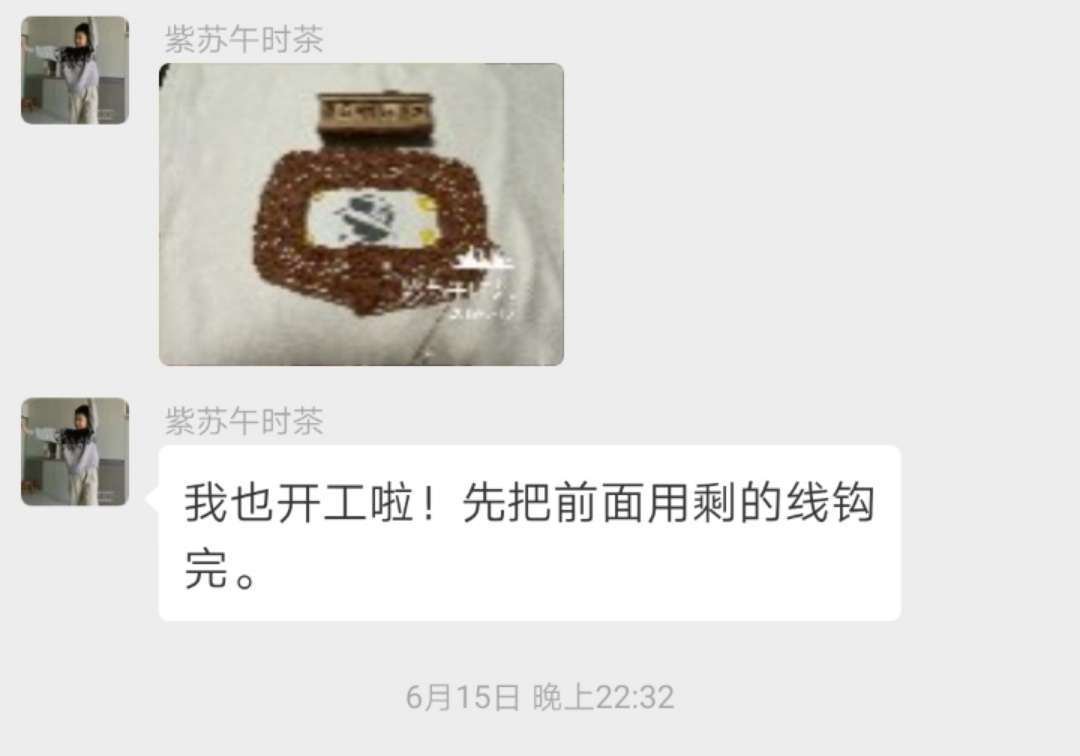Tap 紫苏午时茶's avatar beside the text message
1080x756 pixels.
click(75, 452)
